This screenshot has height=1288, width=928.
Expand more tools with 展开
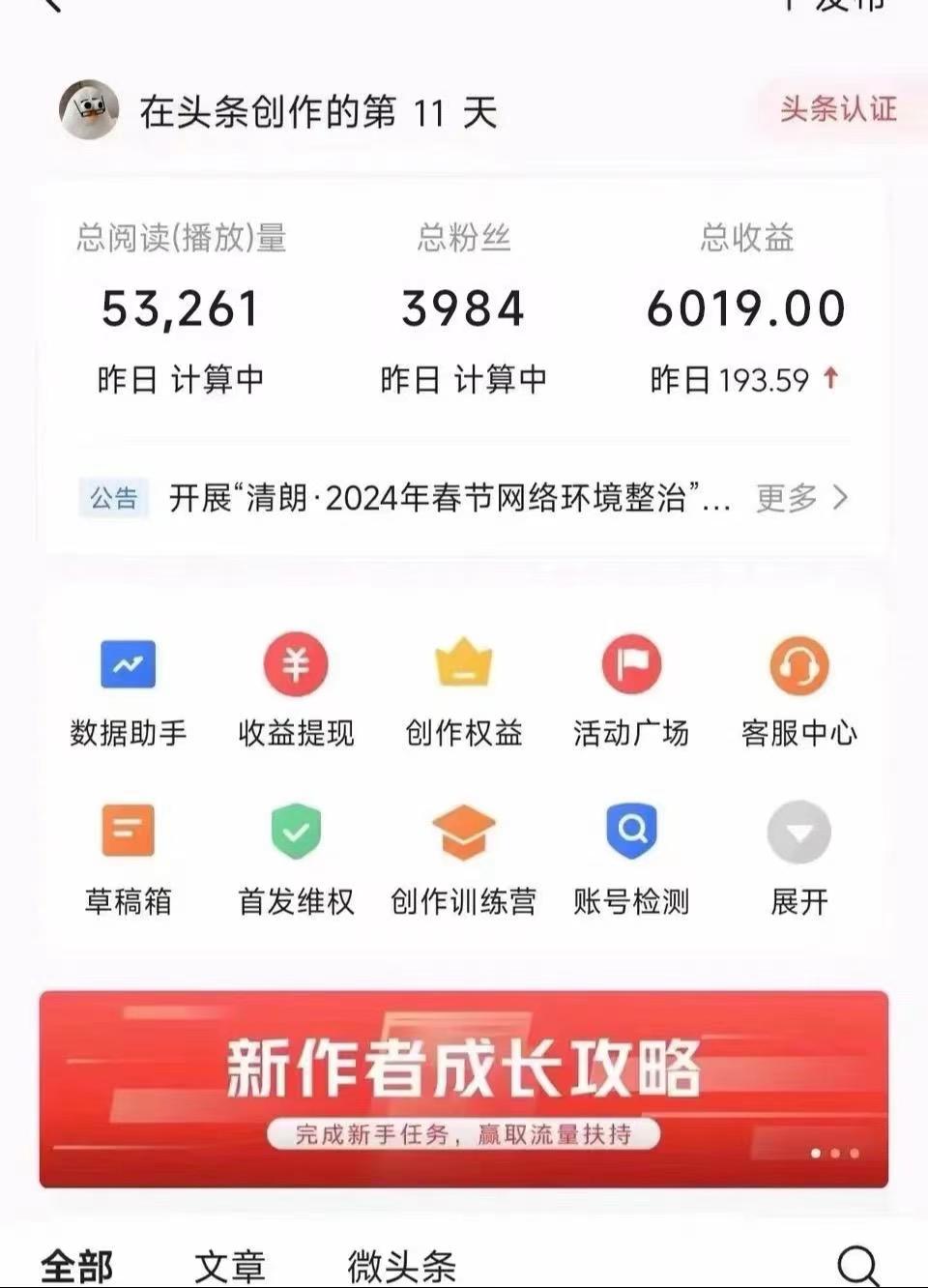coord(798,857)
